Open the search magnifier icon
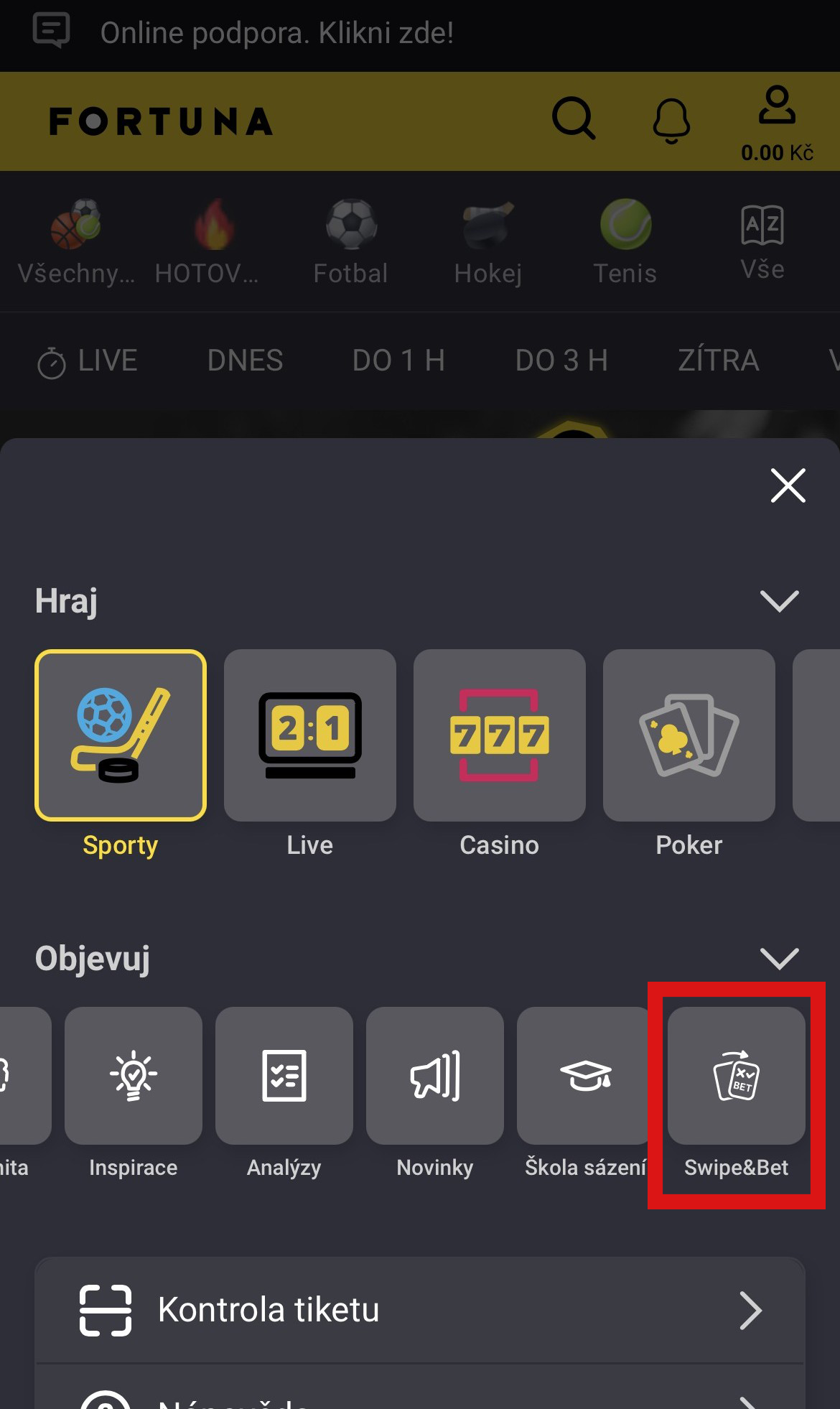840x1409 pixels. pyautogui.click(x=574, y=119)
